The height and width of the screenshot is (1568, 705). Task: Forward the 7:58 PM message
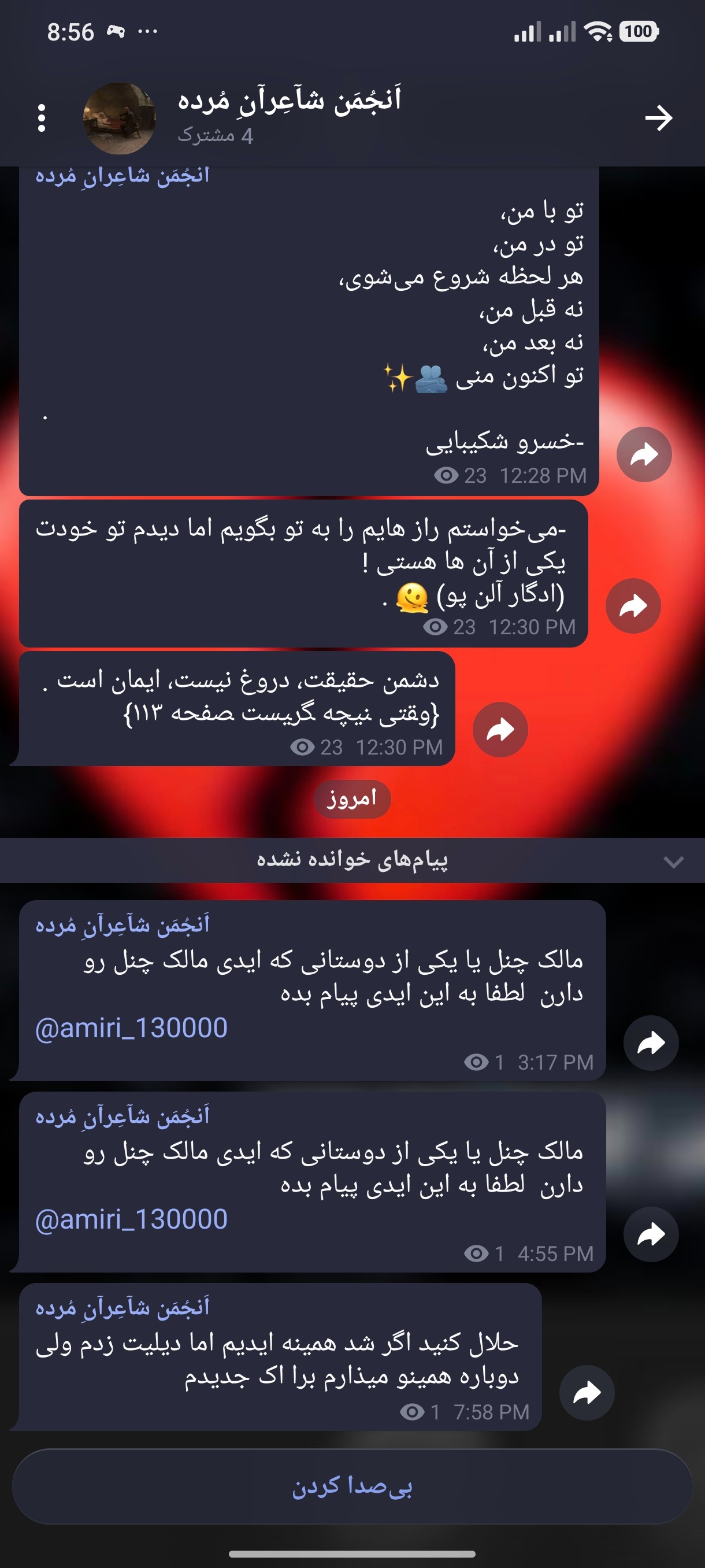587,1392
